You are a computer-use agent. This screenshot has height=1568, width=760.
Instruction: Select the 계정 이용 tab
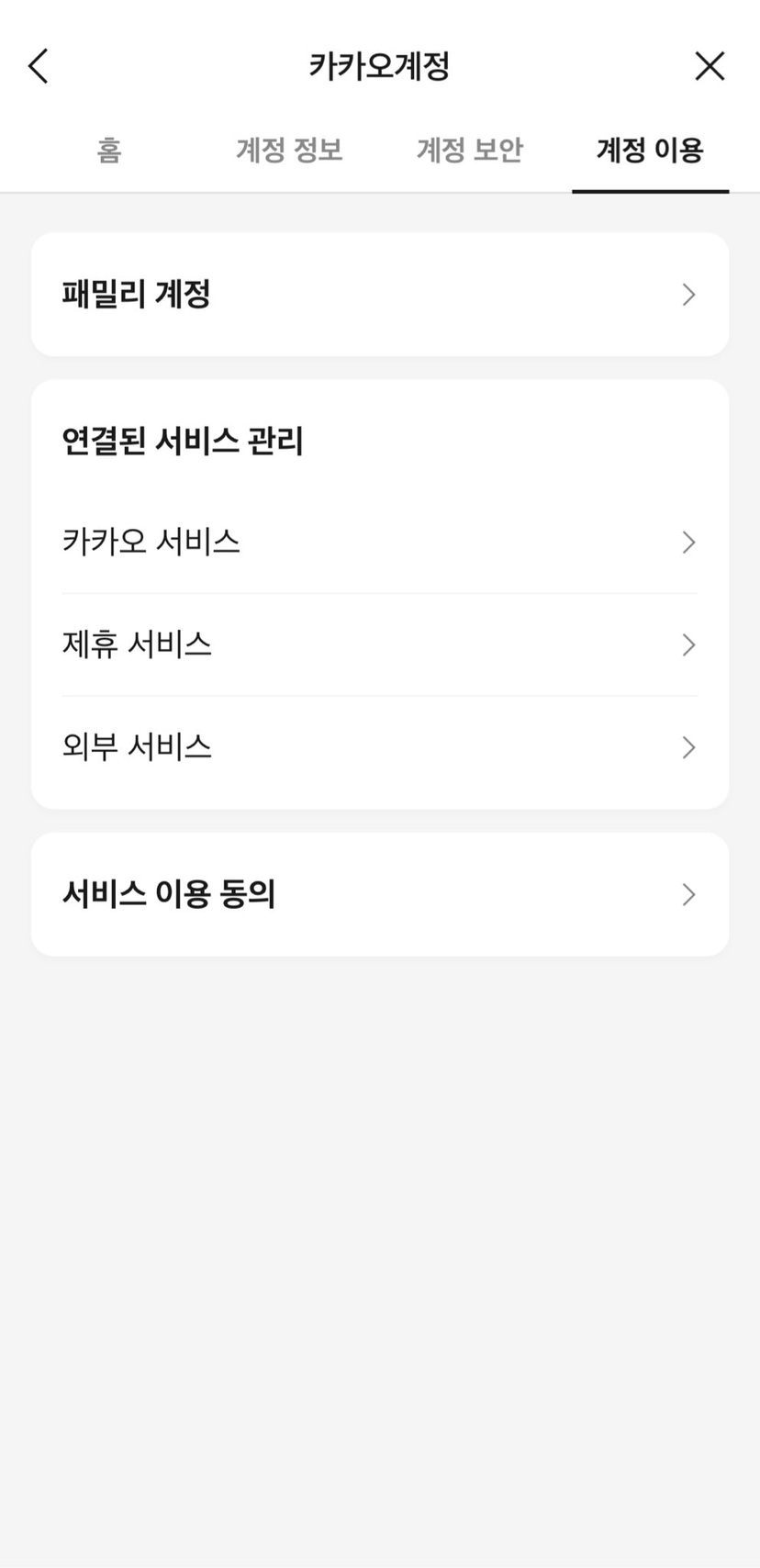coord(650,150)
